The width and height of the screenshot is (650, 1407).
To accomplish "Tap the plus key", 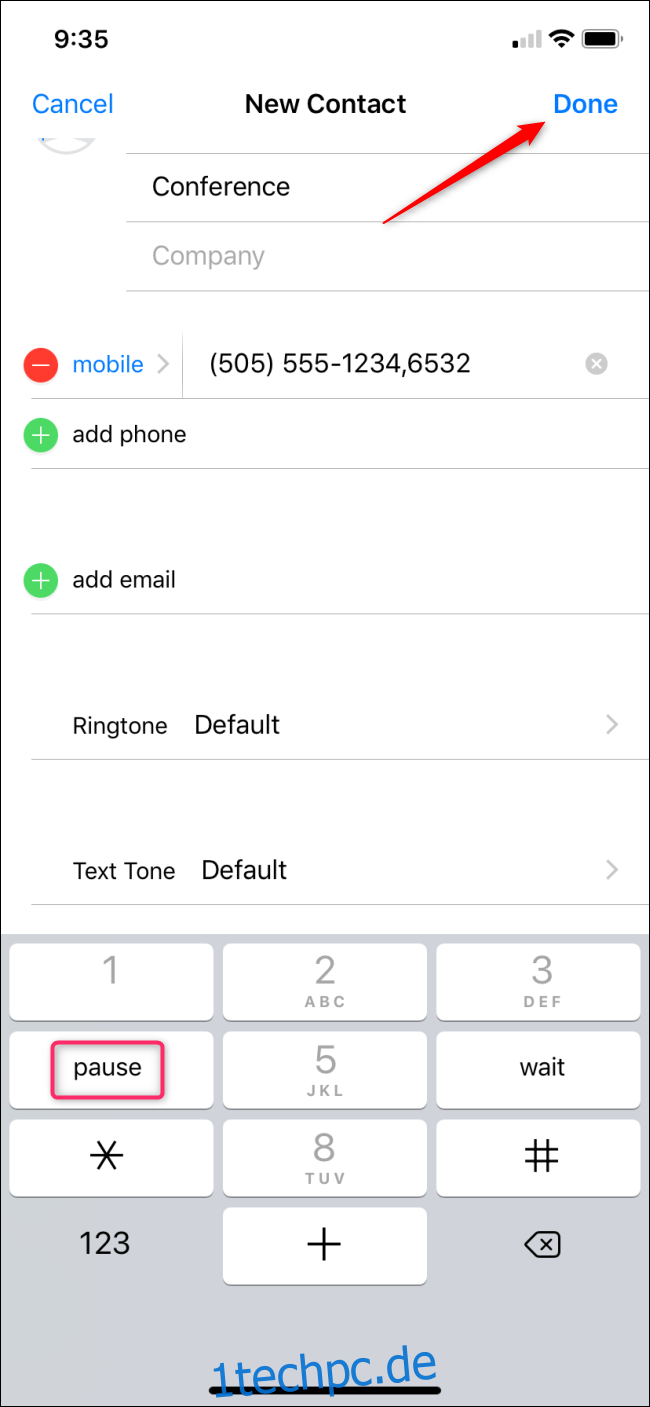I will 324,1245.
